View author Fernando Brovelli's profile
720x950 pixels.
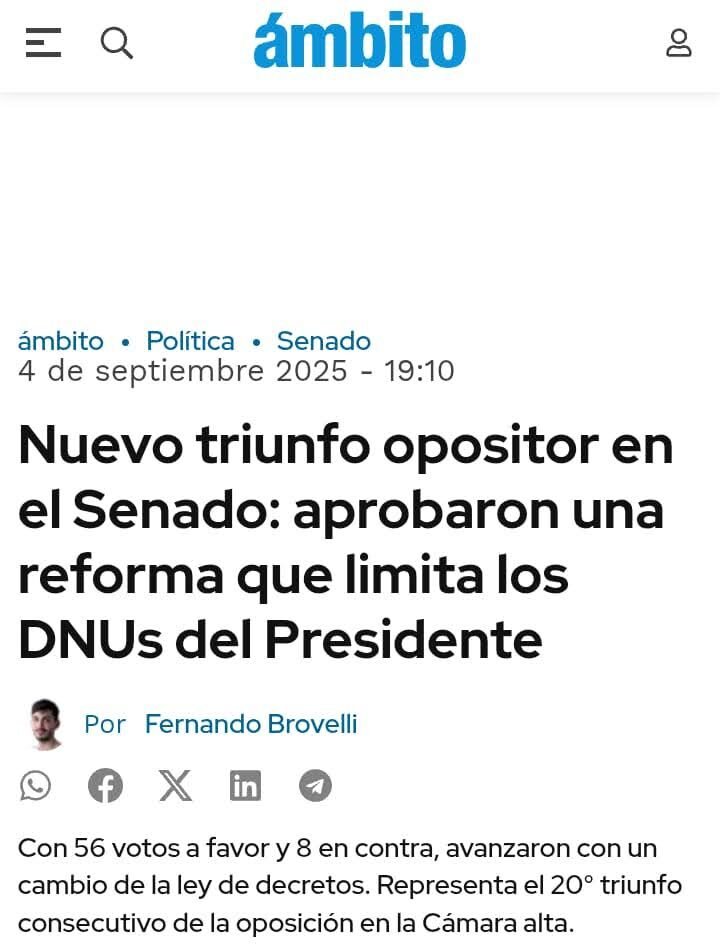click(250, 724)
